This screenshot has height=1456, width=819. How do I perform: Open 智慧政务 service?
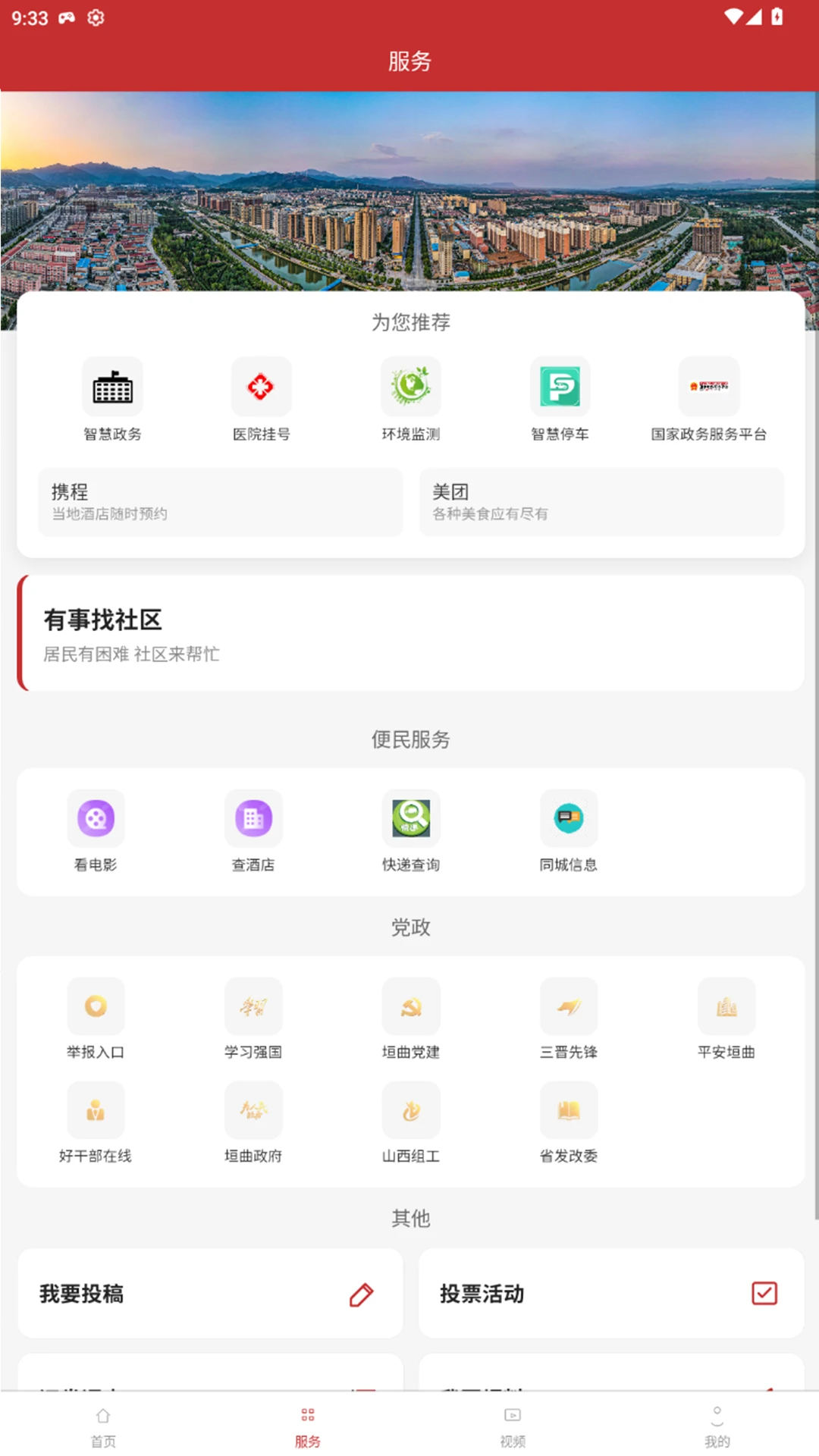(112, 400)
